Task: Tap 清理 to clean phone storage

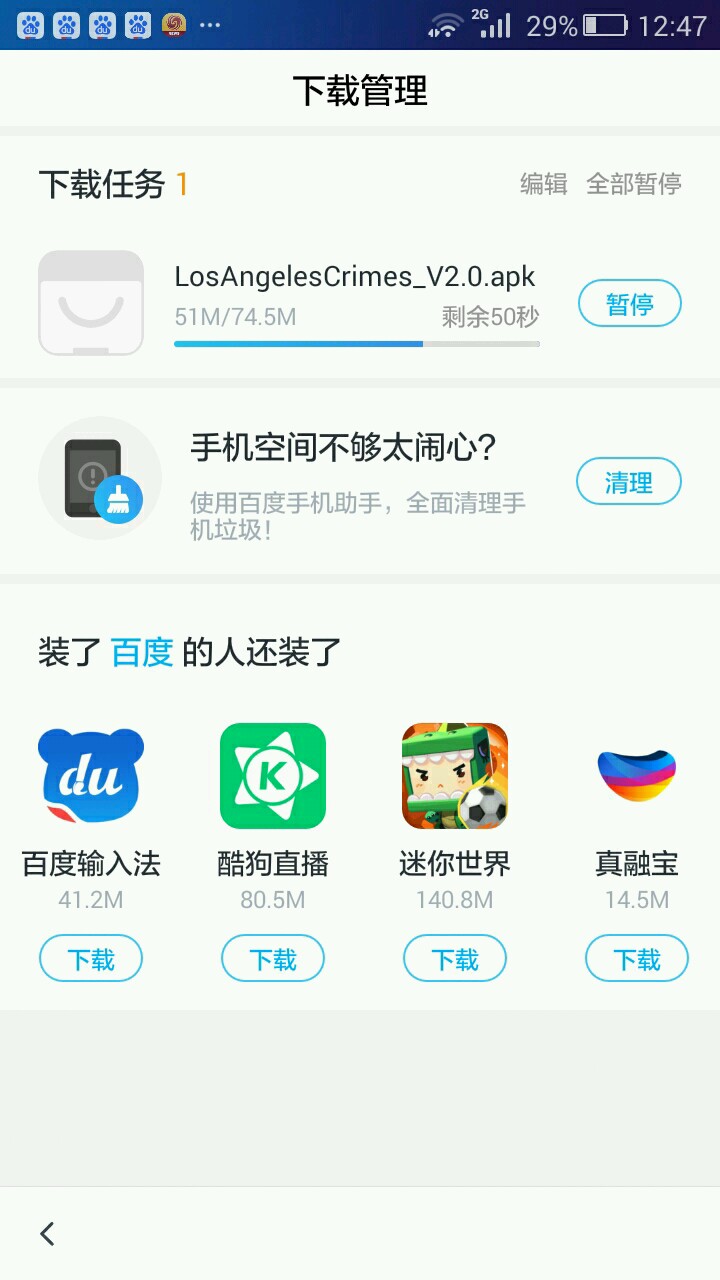Action: 628,483
